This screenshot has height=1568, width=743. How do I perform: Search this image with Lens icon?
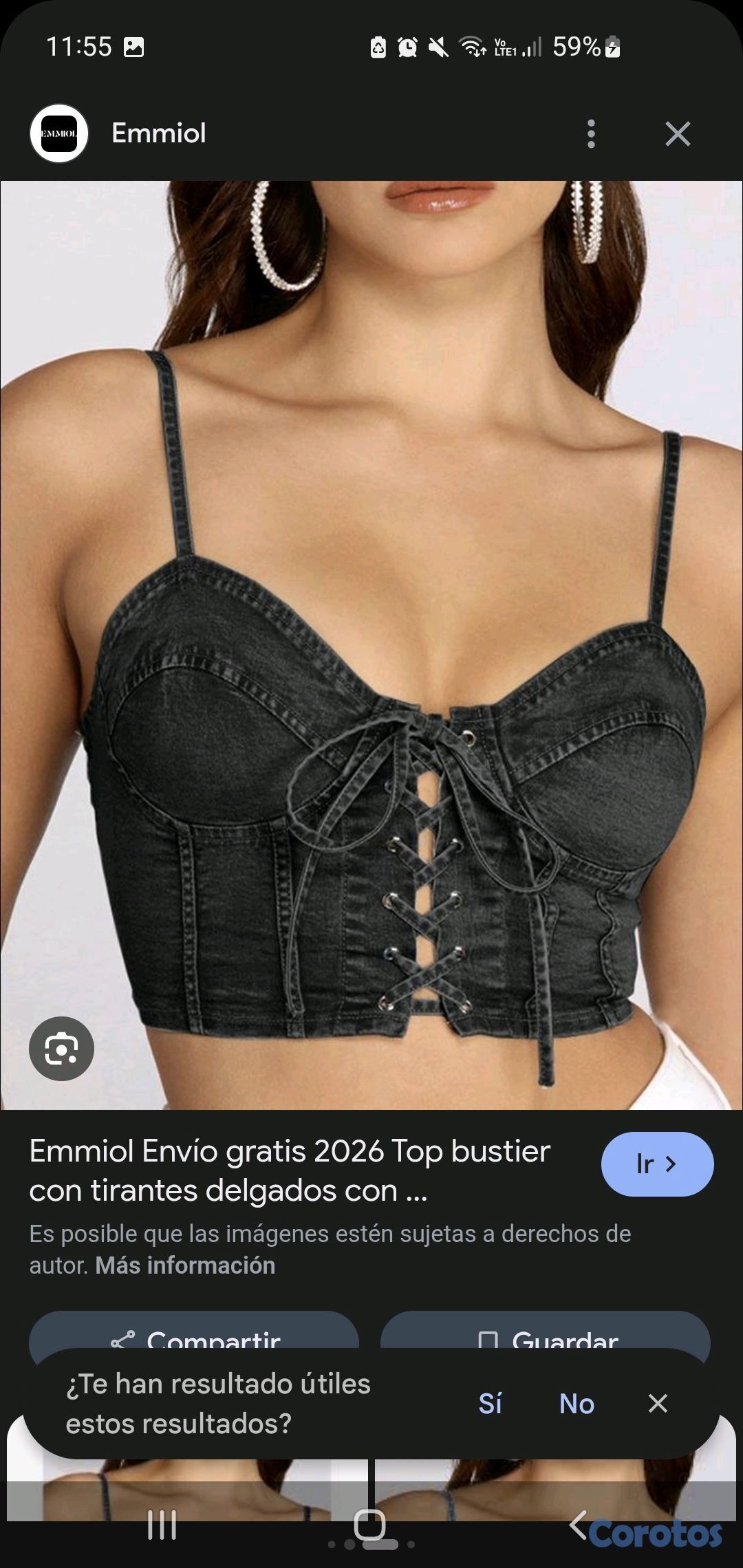click(61, 1048)
